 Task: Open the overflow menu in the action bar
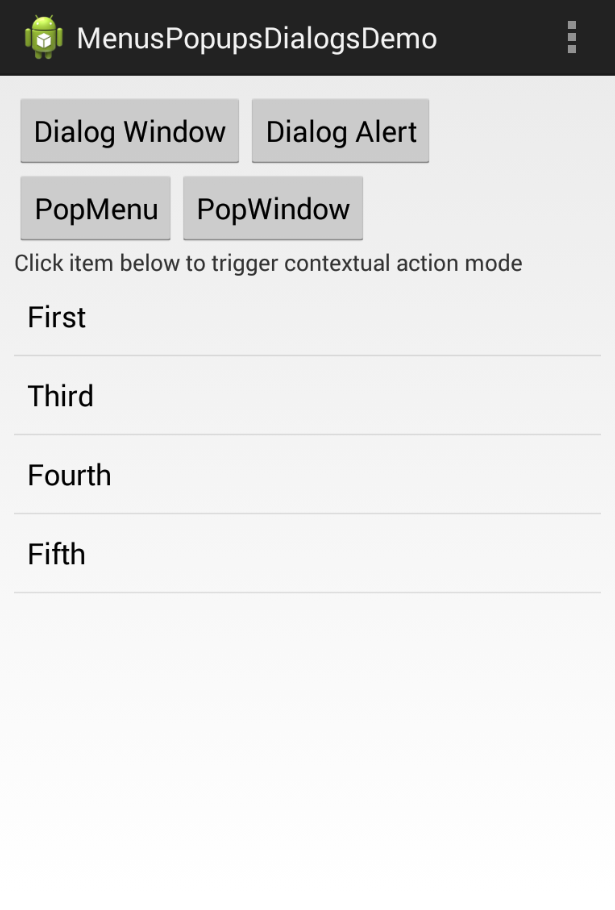click(571, 38)
